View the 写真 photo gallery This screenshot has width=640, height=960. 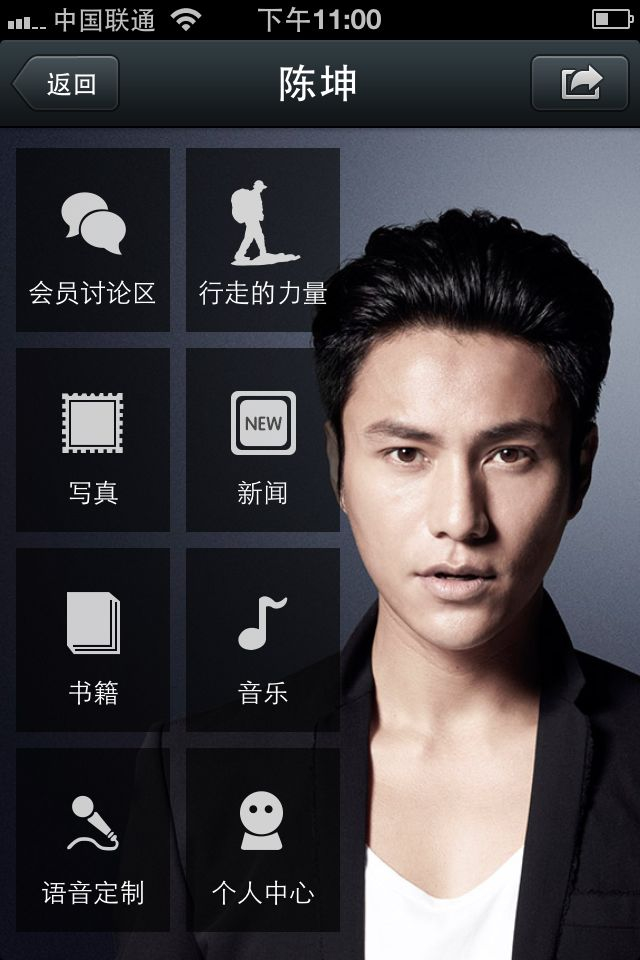(93, 440)
